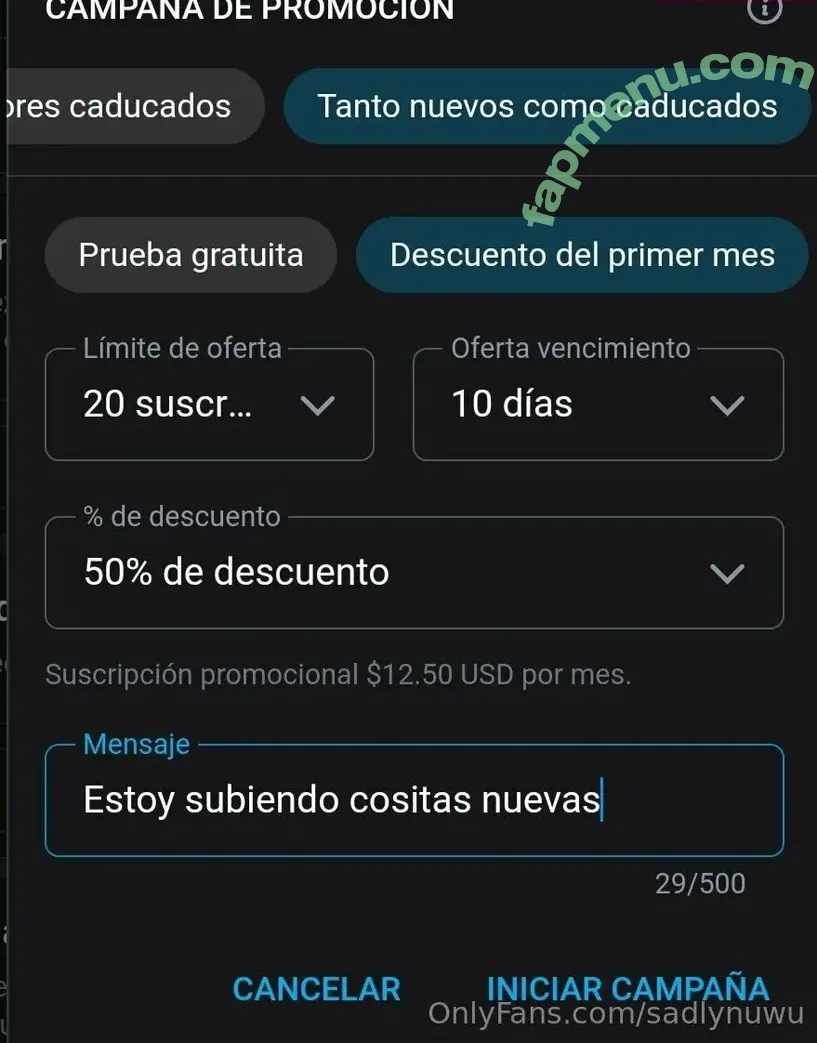This screenshot has width=817, height=1043.
Task: Expand the Oferta vencimiento dropdown
Action: [x=598, y=405]
